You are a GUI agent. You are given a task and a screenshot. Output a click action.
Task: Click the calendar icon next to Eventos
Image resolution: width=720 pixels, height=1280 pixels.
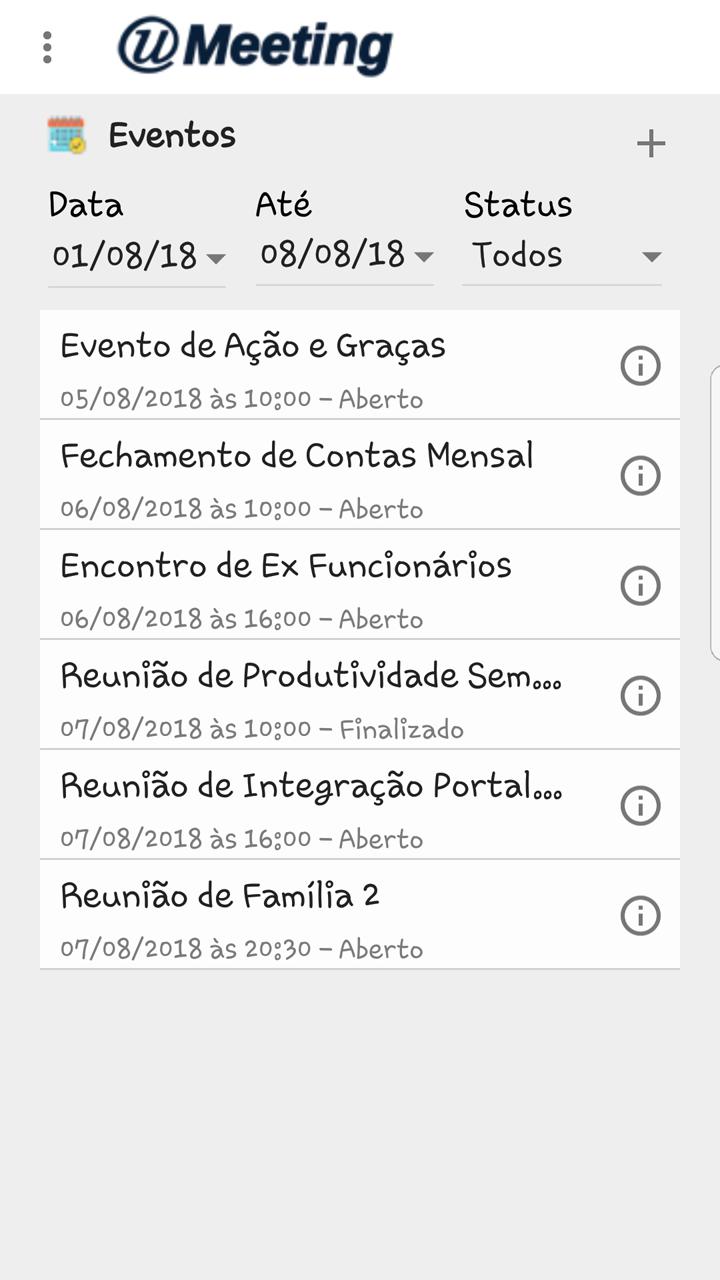point(64,134)
